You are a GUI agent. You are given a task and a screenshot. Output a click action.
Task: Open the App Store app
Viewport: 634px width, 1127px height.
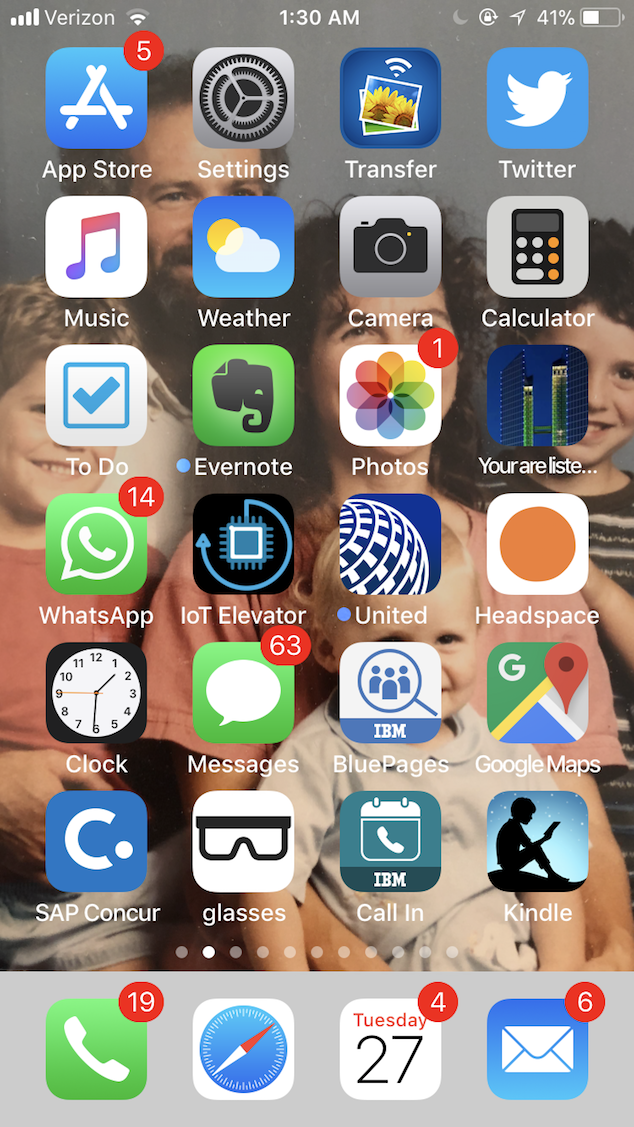coord(96,98)
